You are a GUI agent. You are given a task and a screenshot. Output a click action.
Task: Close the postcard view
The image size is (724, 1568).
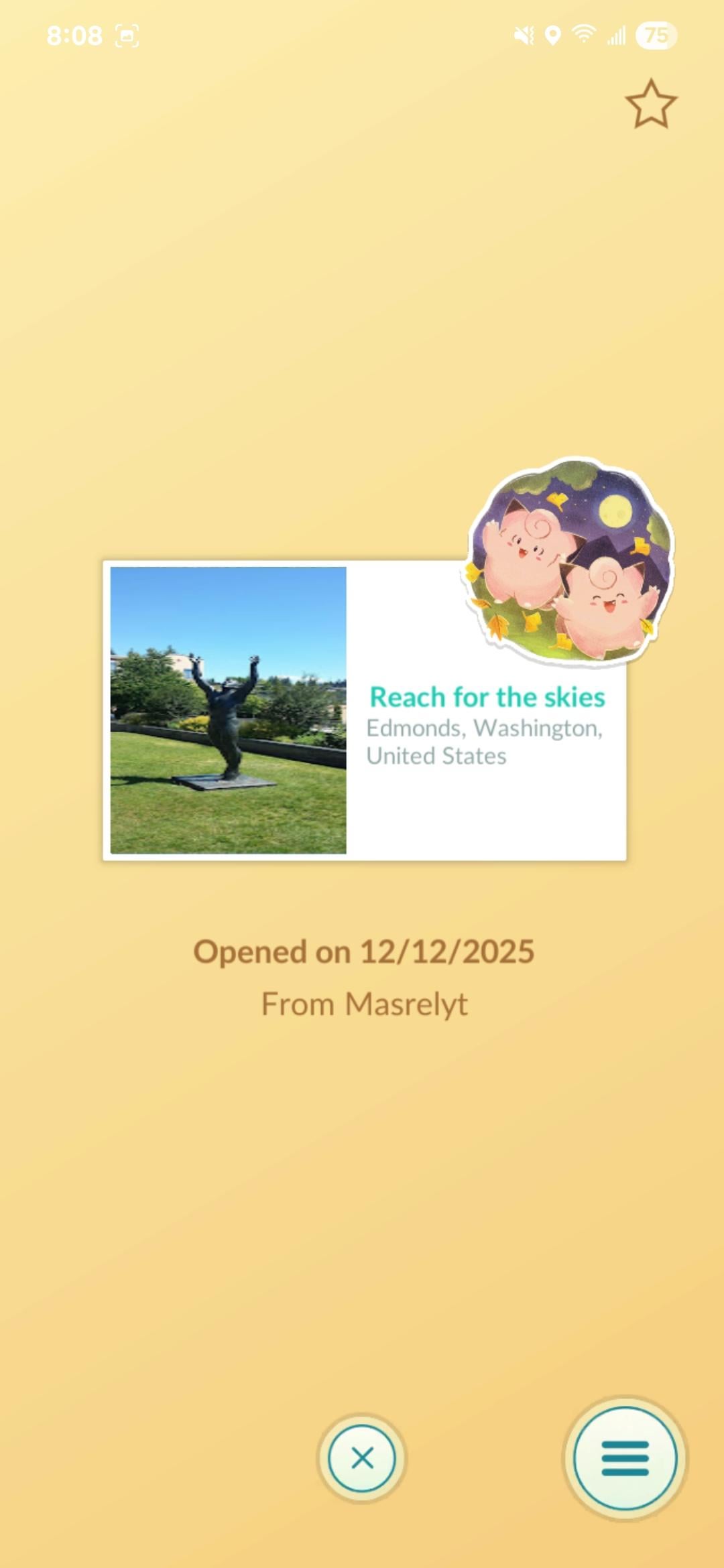(362, 1458)
